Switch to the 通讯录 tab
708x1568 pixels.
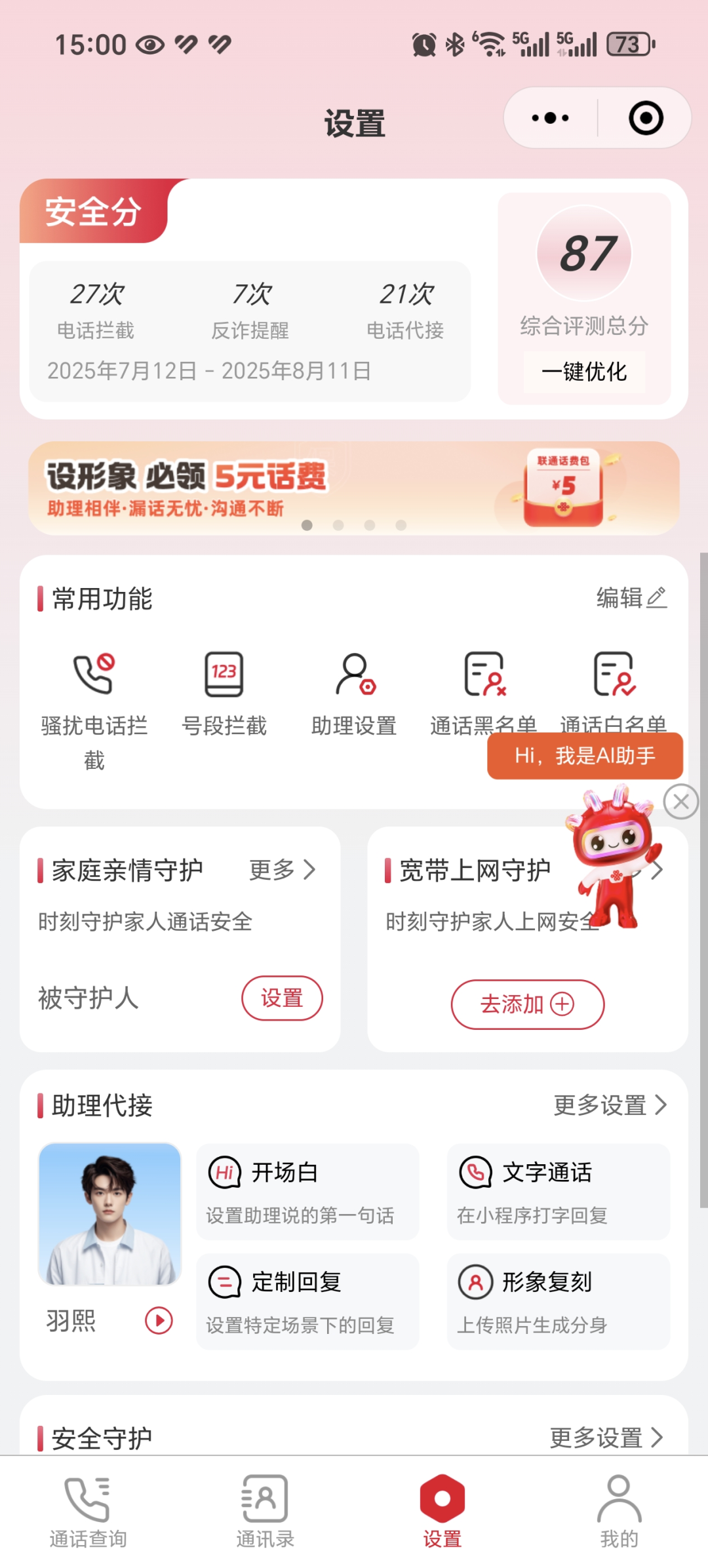click(265, 1511)
